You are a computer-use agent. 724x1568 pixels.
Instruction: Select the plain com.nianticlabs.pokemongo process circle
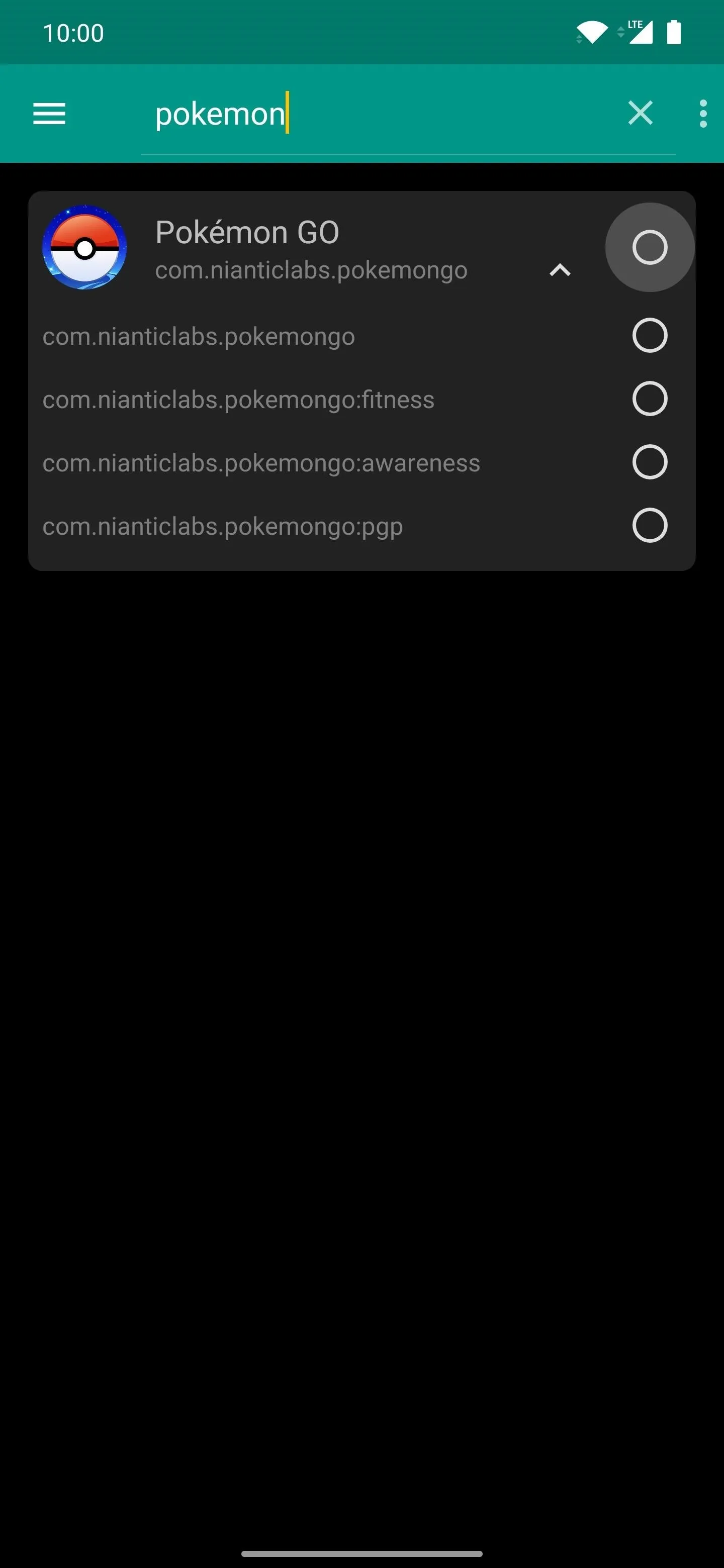tap(650, 335)
